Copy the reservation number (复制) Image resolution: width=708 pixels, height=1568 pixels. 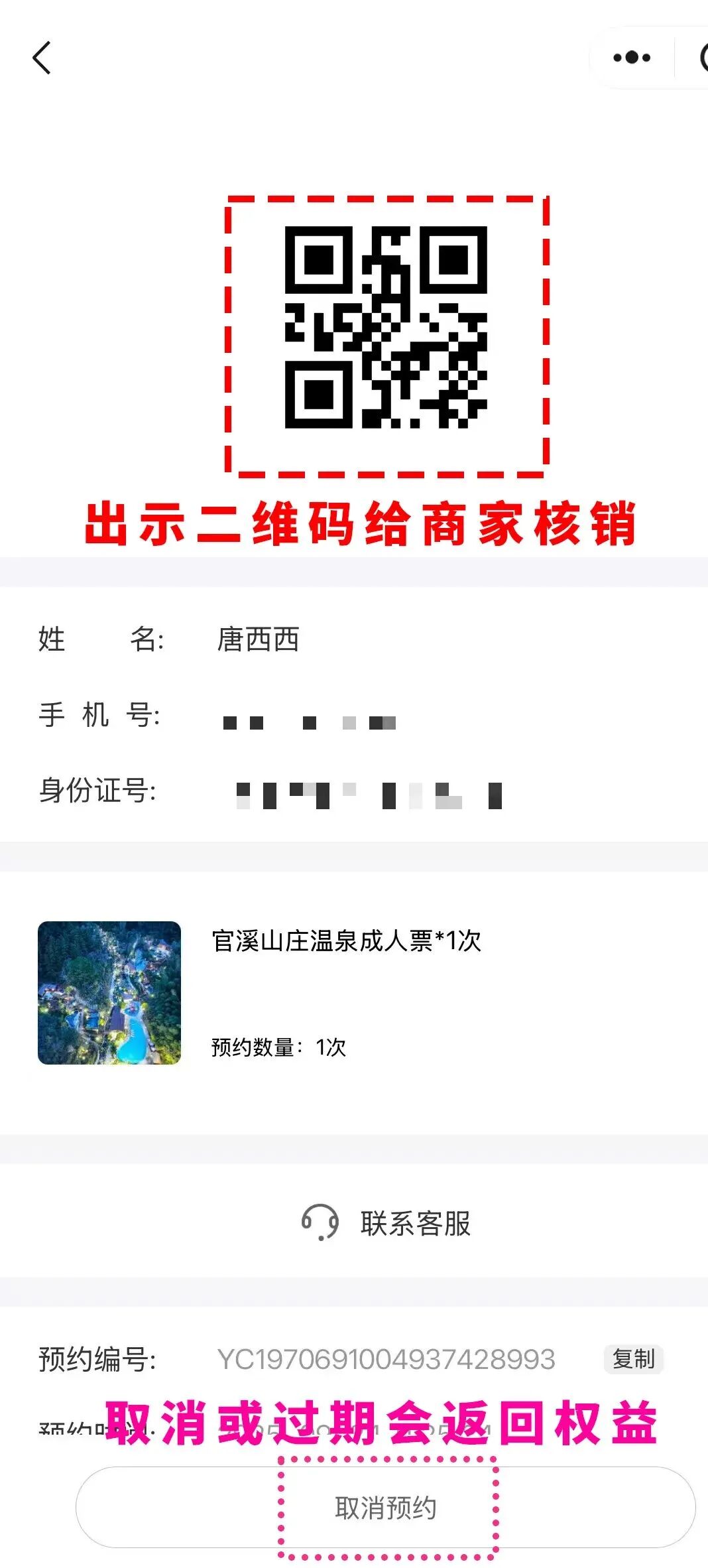(x=633, y=1359)
